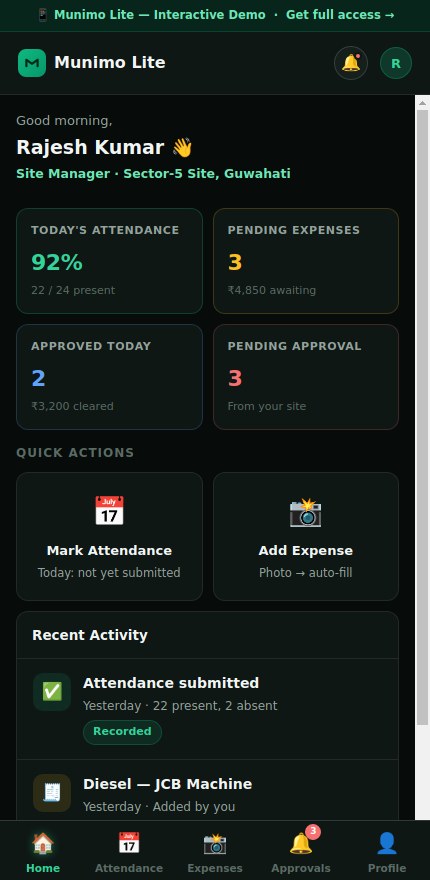Viewport: 430px width, 880px height.
Task: Open the Pending Approval card
Action: [x=306, y=377]
